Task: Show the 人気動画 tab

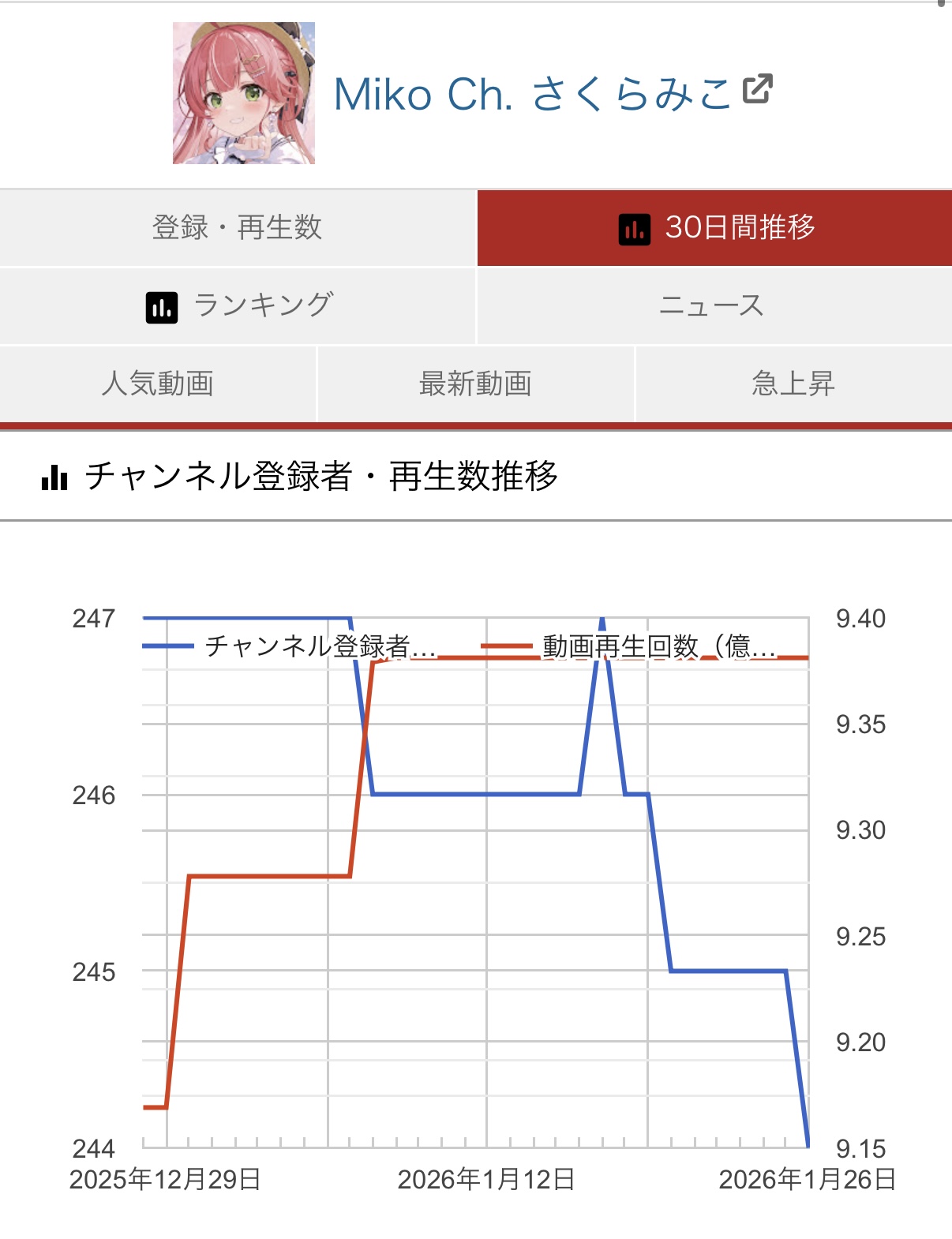Action: 158,384
